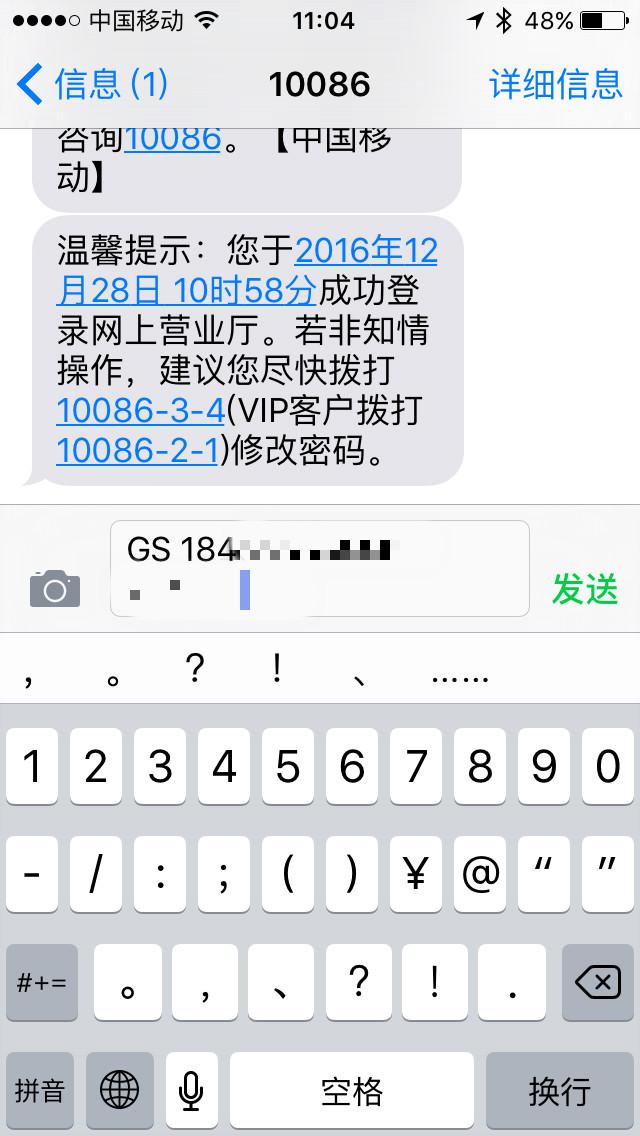The image size is (640, 1136).
Task: Insert the suggested ellipsis …… candidate
Action: [459, 673]
